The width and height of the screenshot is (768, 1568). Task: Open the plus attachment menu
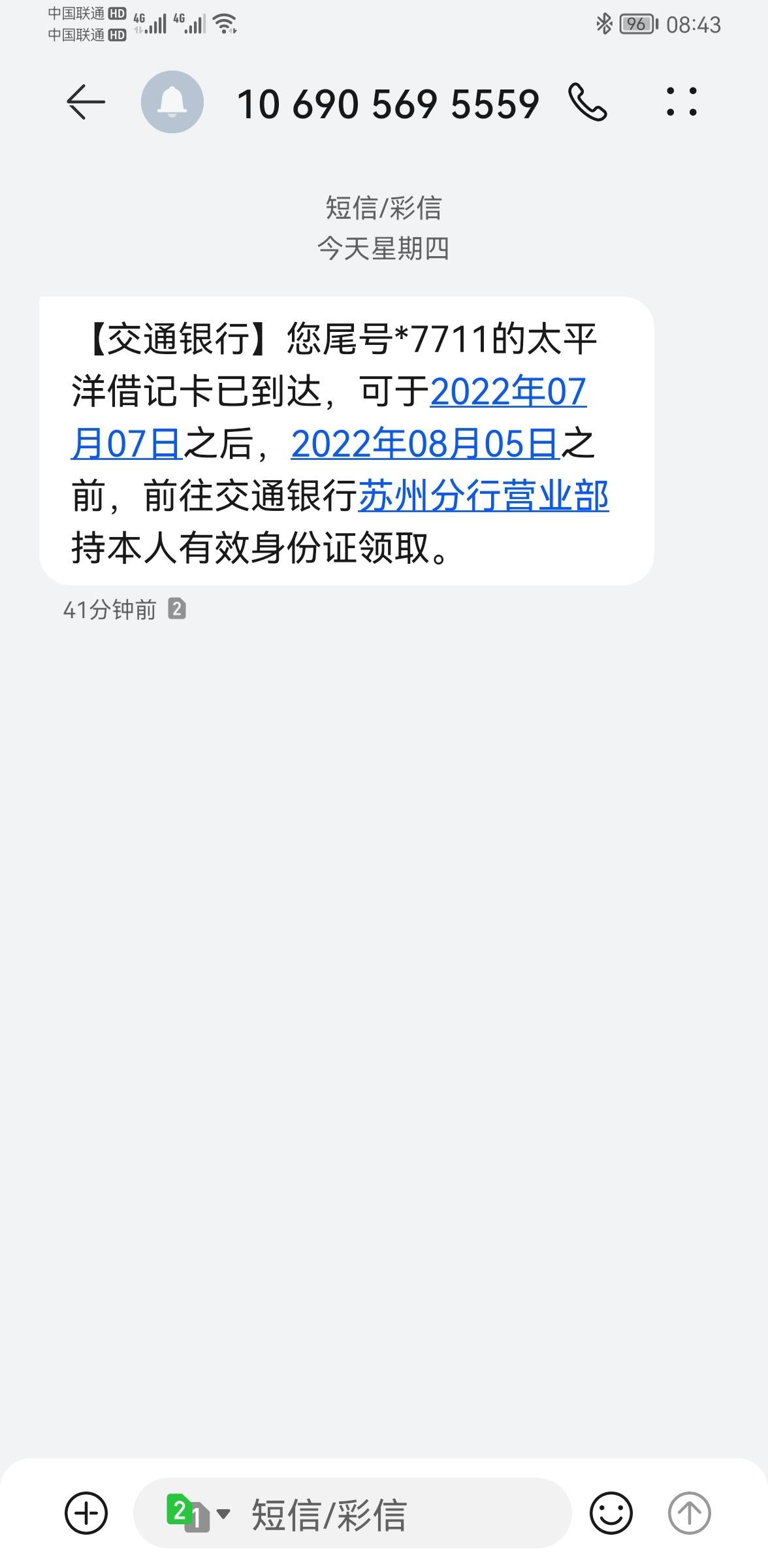click(x=86, y=1512)
